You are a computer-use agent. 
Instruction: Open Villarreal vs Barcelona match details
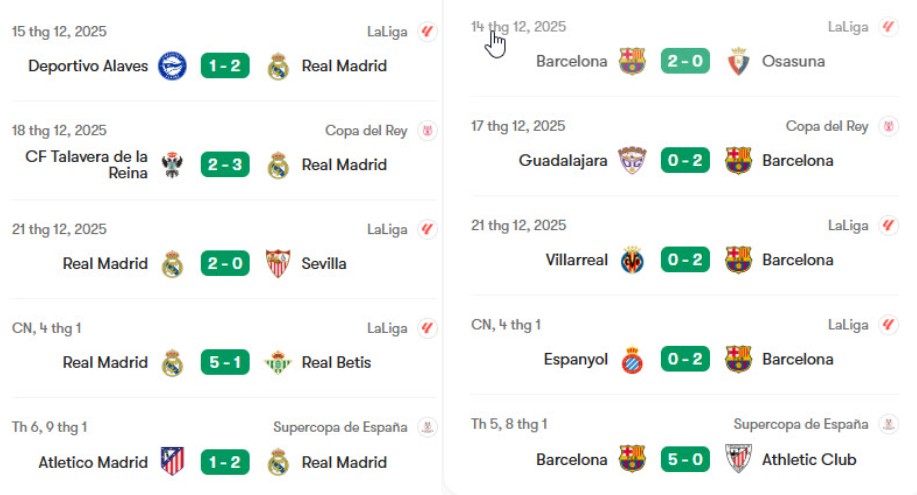(685, 260)
